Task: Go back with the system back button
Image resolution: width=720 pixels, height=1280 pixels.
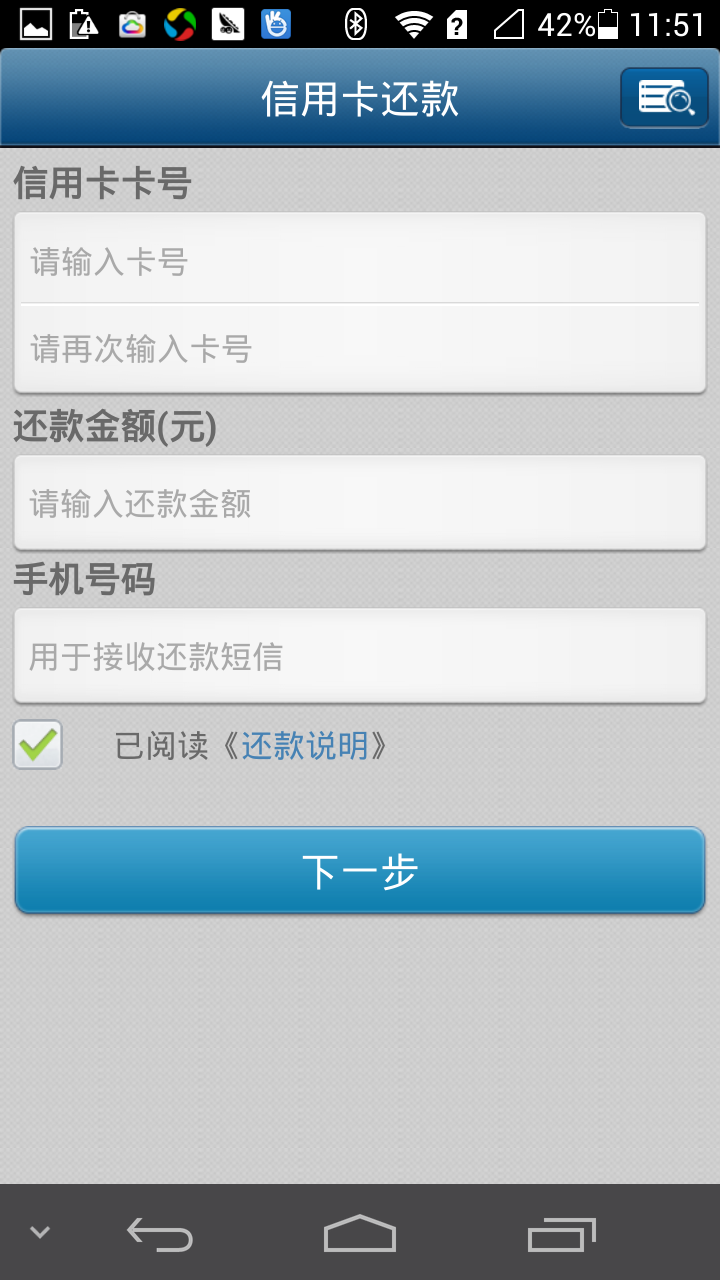Action: (x=160, y=1235)
